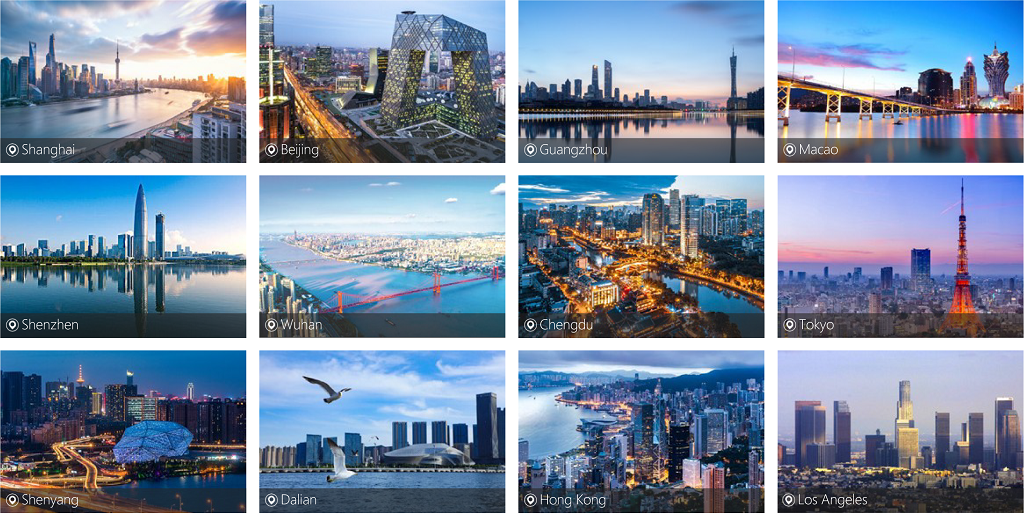
Task: Open the Shenyang destination tile
Action: point(122,431)
